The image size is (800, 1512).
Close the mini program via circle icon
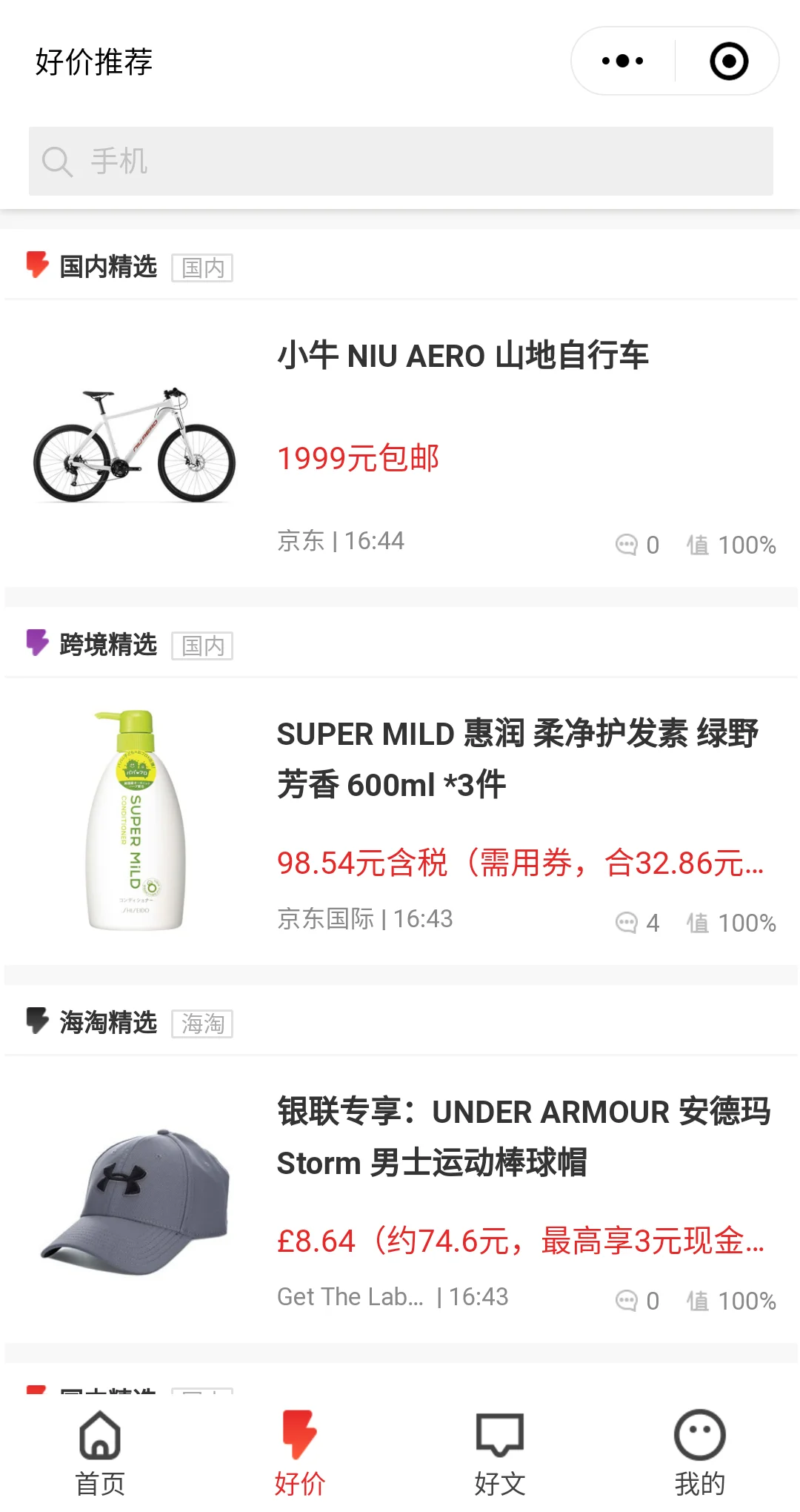pyautogui.click(x=729, y=61)
